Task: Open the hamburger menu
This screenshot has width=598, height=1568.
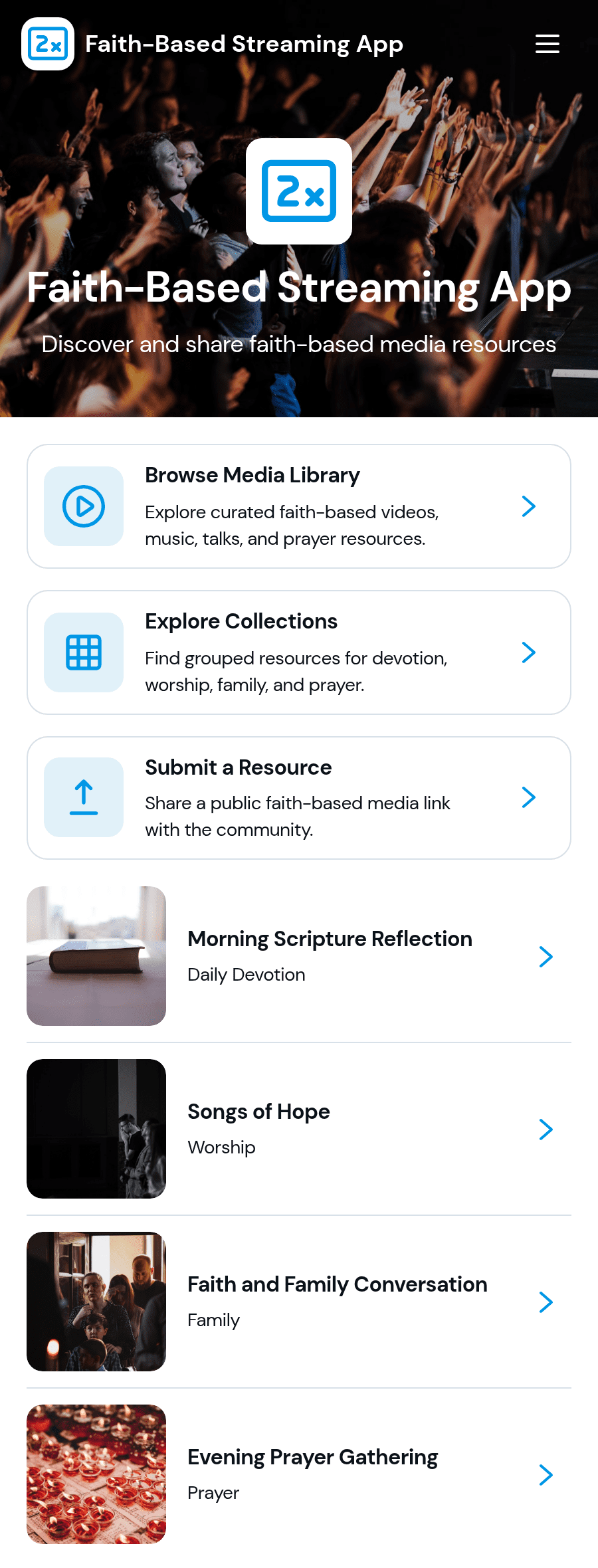Action: tap(548, 44)
